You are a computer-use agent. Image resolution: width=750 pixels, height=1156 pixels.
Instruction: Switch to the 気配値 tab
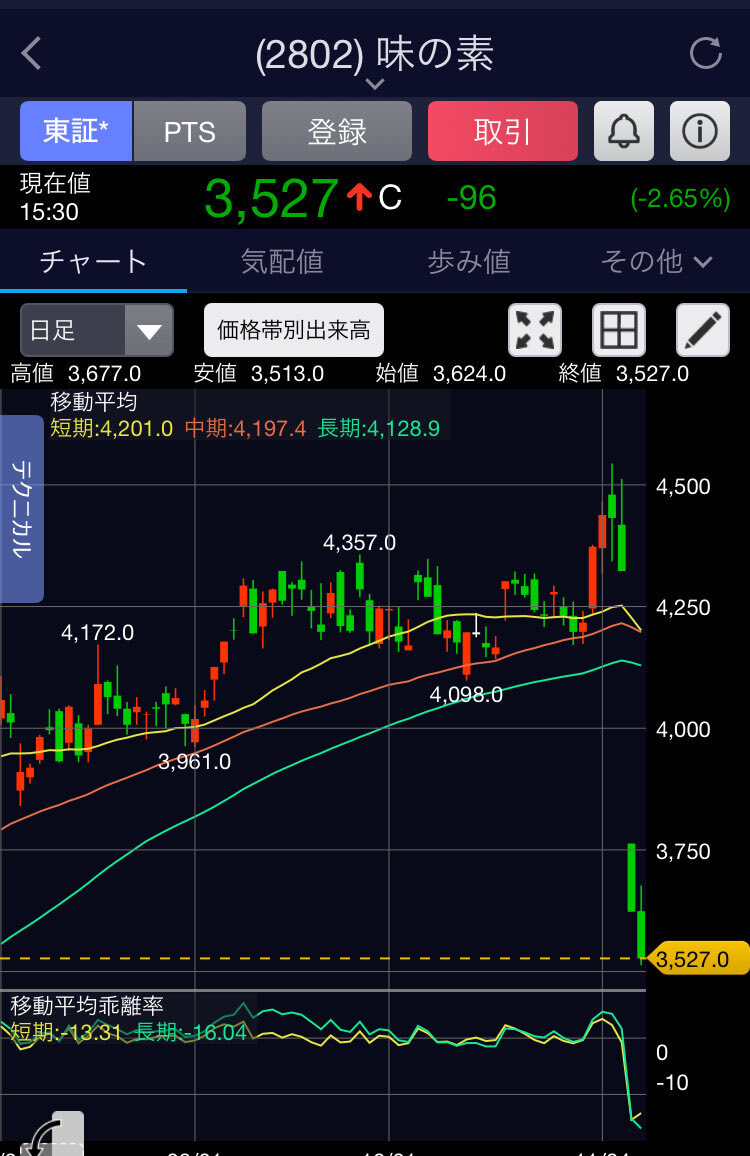point(282,262)
